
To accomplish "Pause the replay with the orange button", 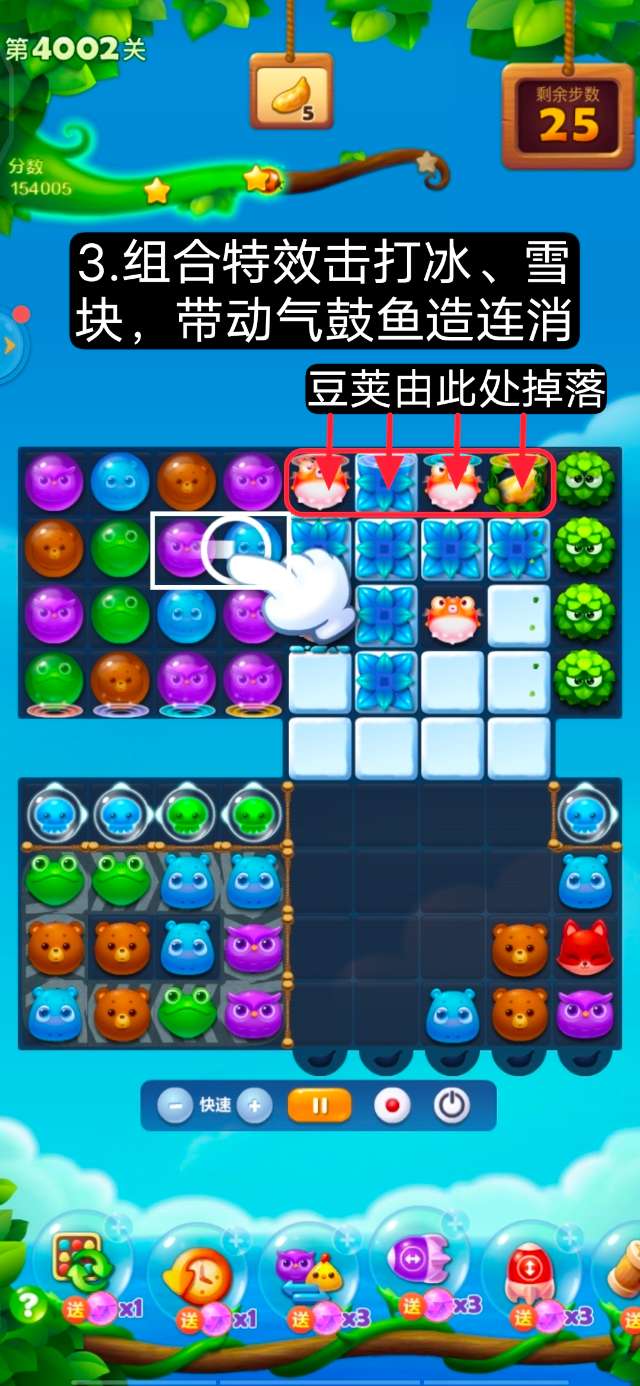I will (320, 1106).
